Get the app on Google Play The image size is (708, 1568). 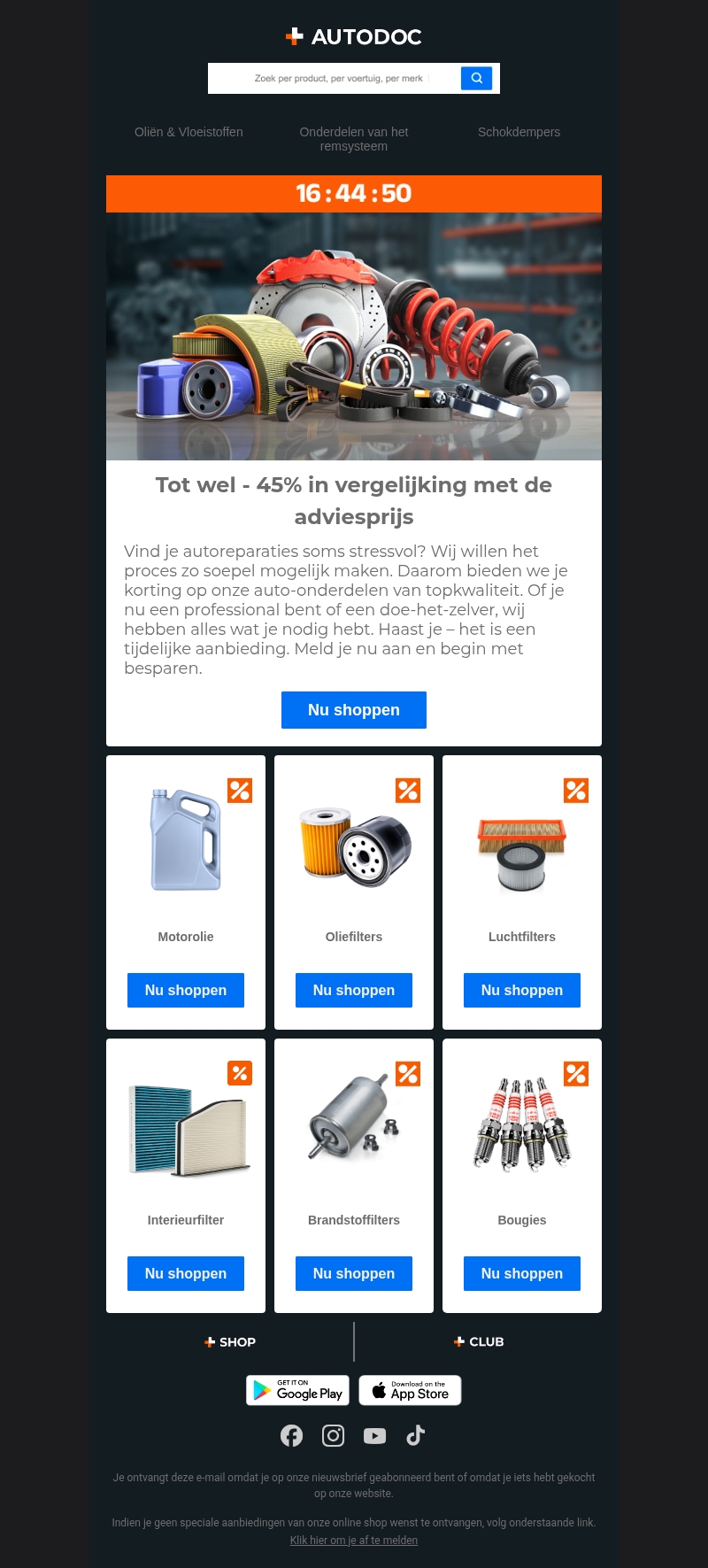tap(297, 1390)
